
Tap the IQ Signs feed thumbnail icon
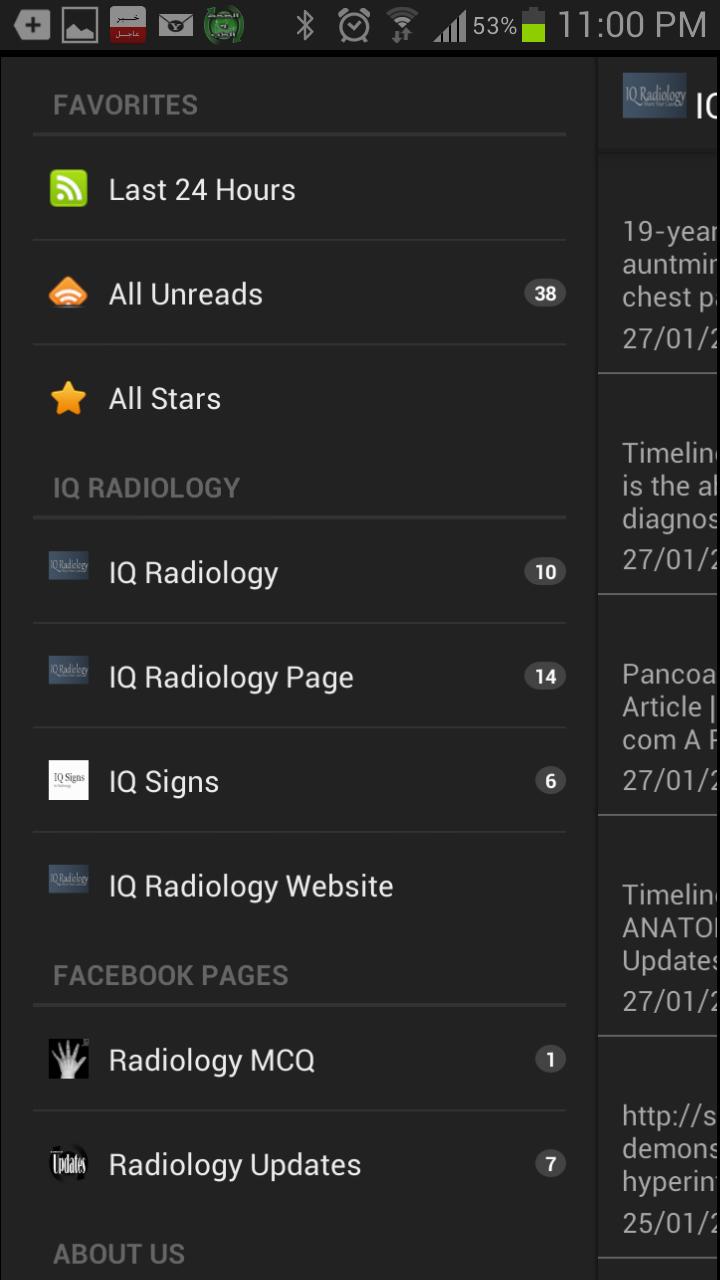pos(67,780)
